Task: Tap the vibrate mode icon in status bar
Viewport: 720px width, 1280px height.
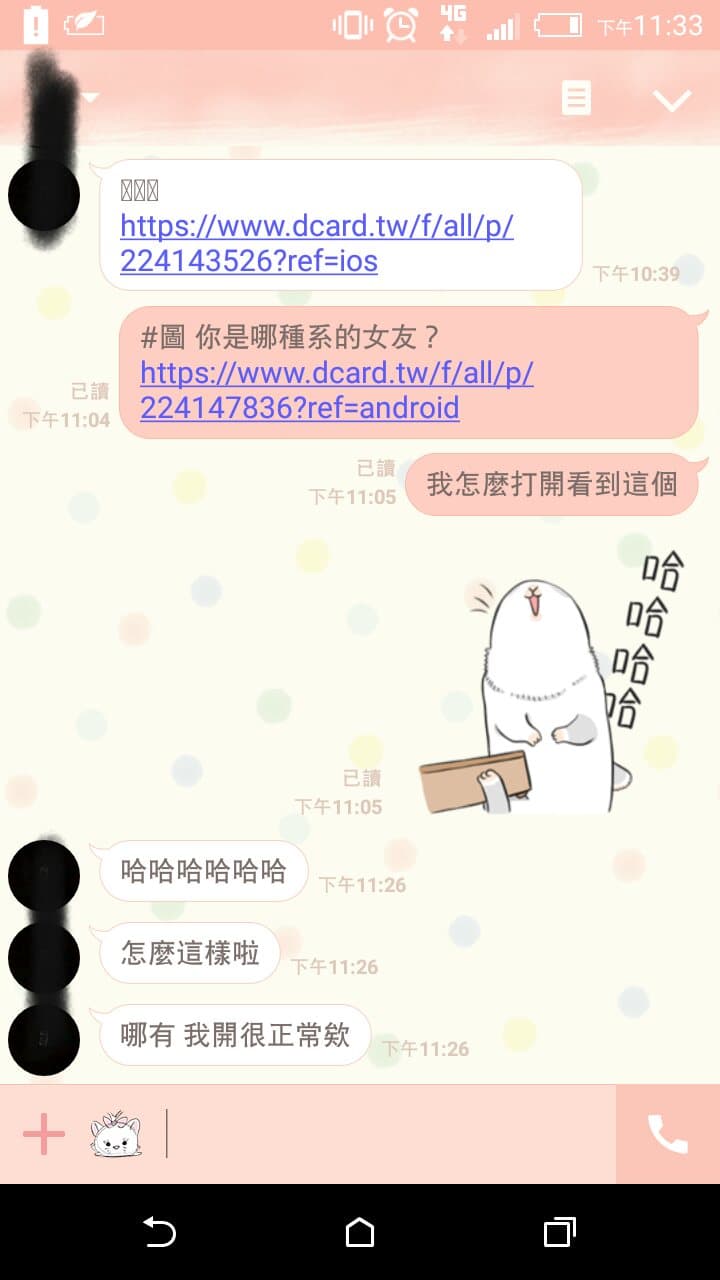Action: (352, 24)
